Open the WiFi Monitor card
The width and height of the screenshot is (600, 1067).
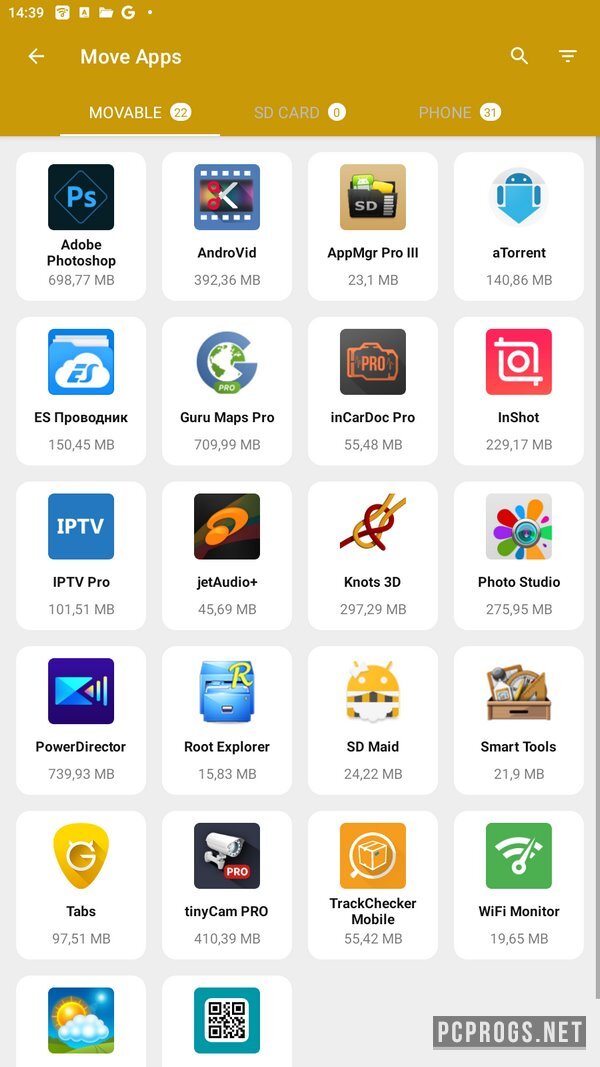(x=519, y=884)
